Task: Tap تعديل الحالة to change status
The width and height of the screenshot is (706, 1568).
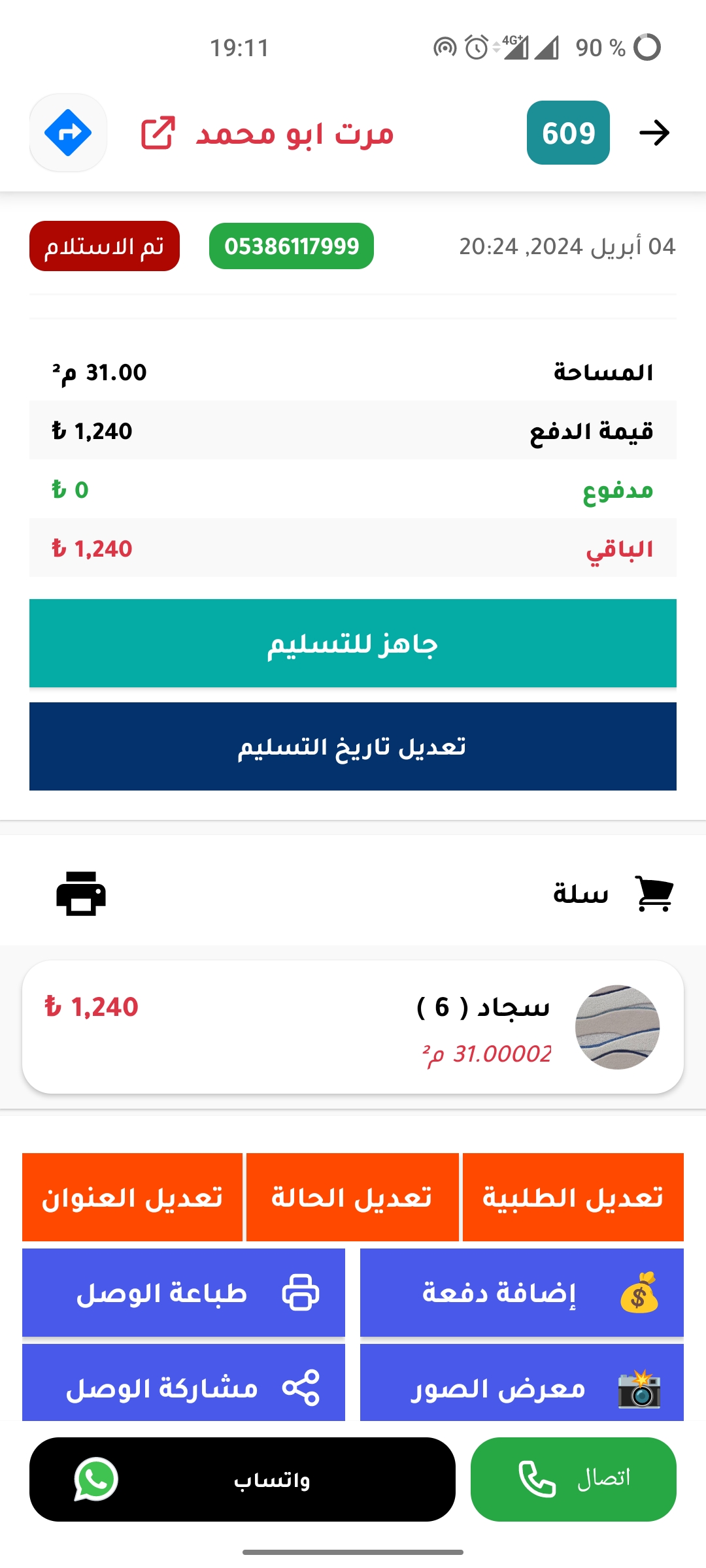Action: pyautogui.click(x=352, y=1197)
